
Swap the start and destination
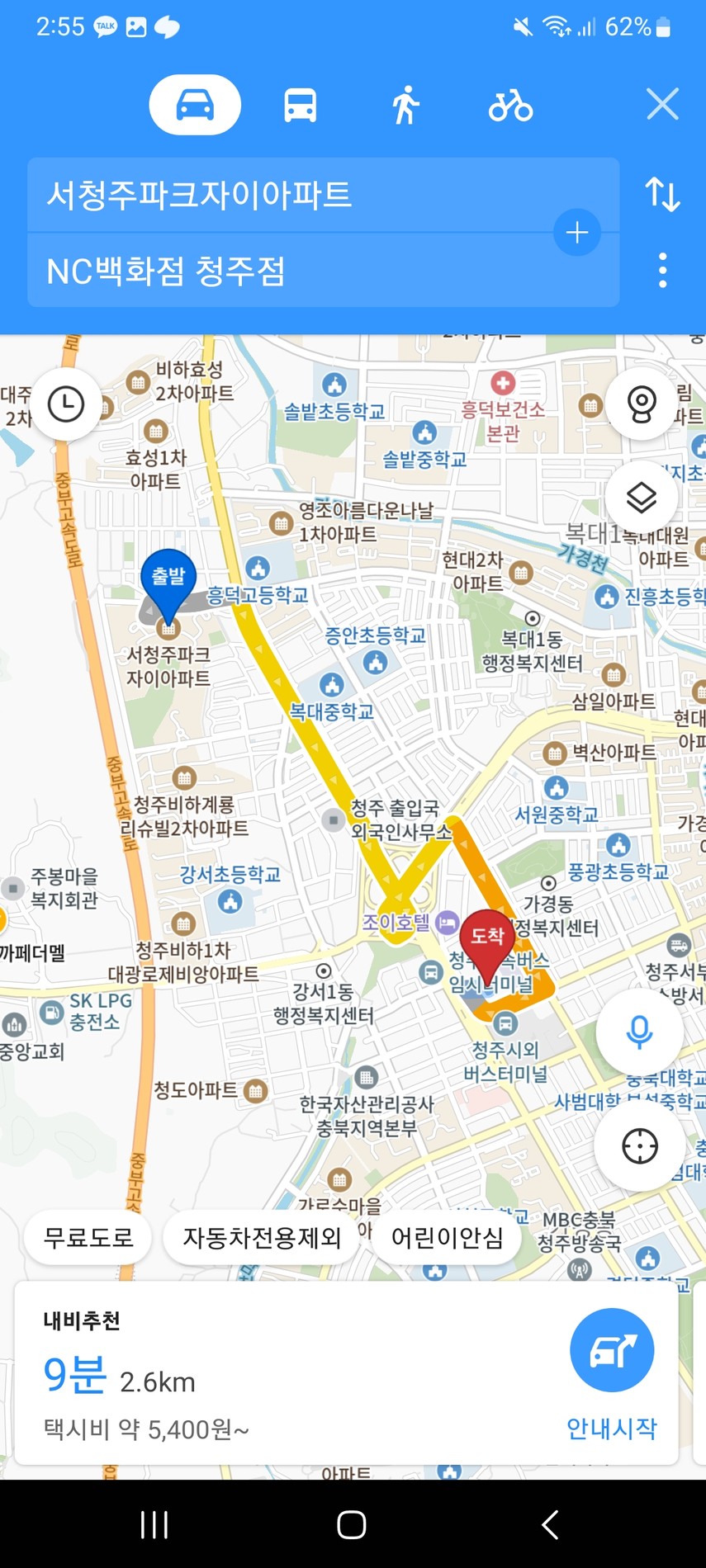(662, 195)
